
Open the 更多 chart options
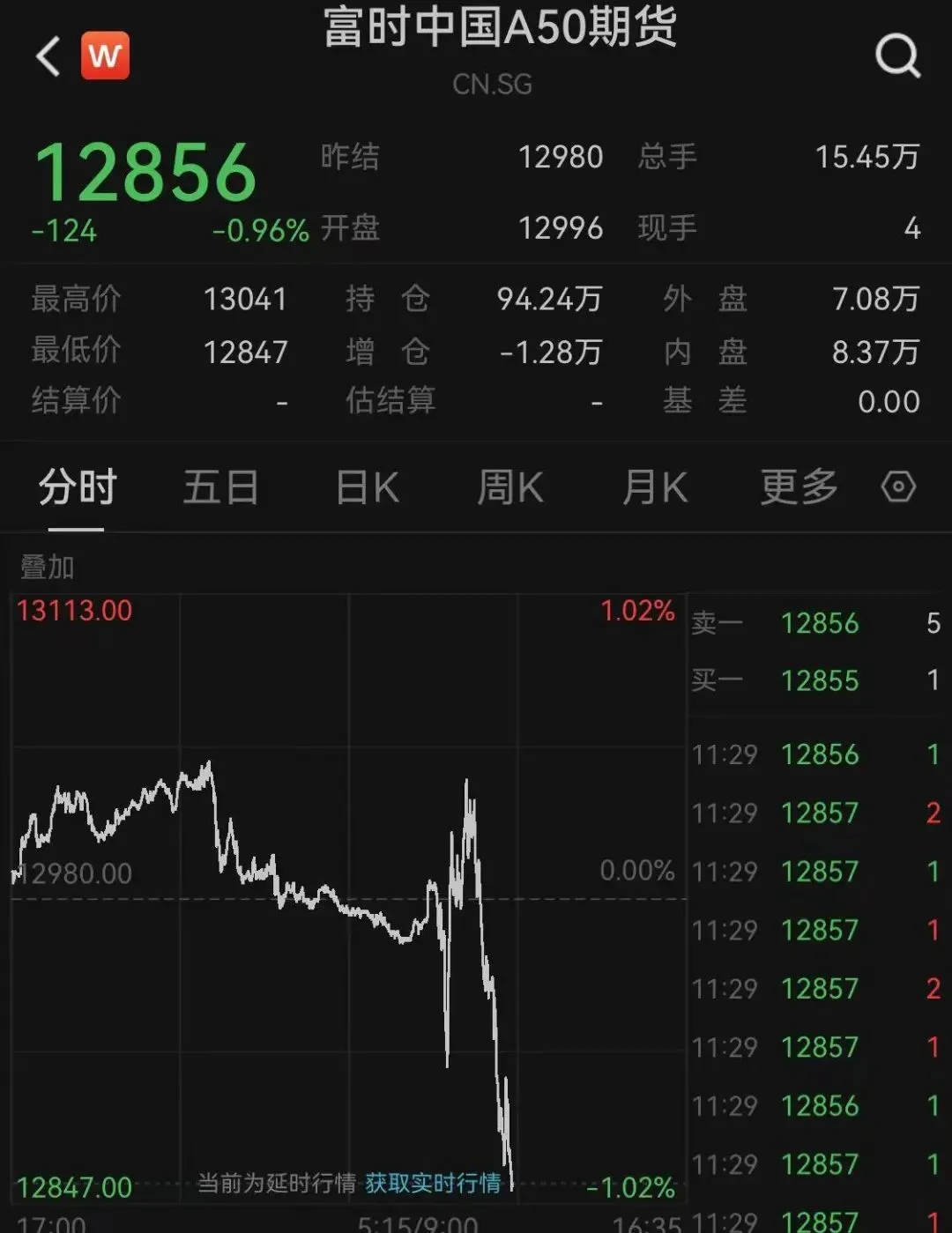pos(799,487)
